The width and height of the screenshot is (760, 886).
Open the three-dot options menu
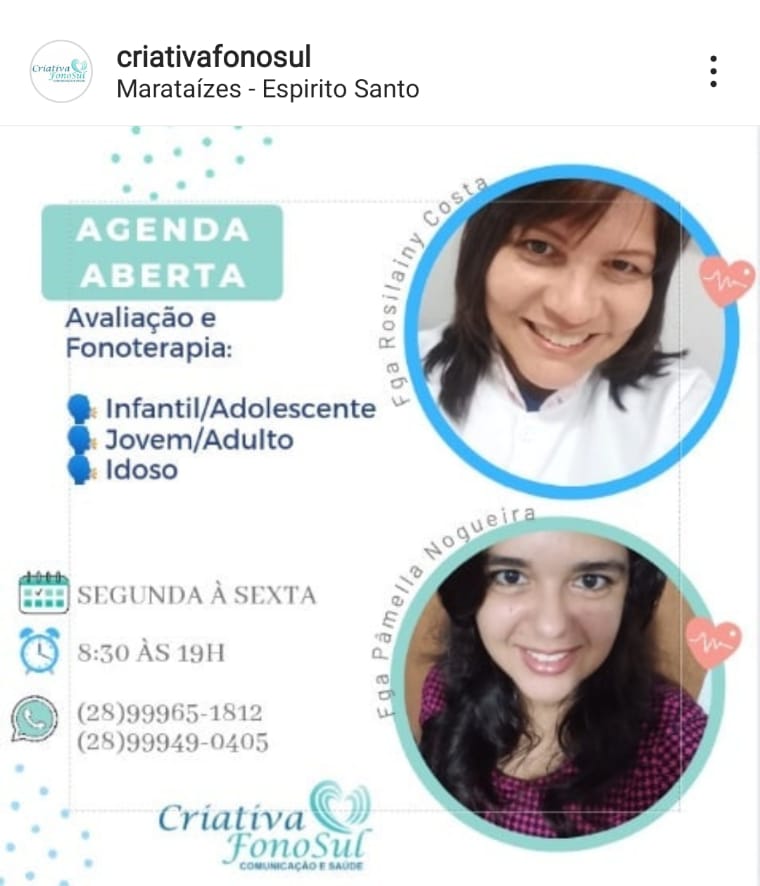(713, 69)
